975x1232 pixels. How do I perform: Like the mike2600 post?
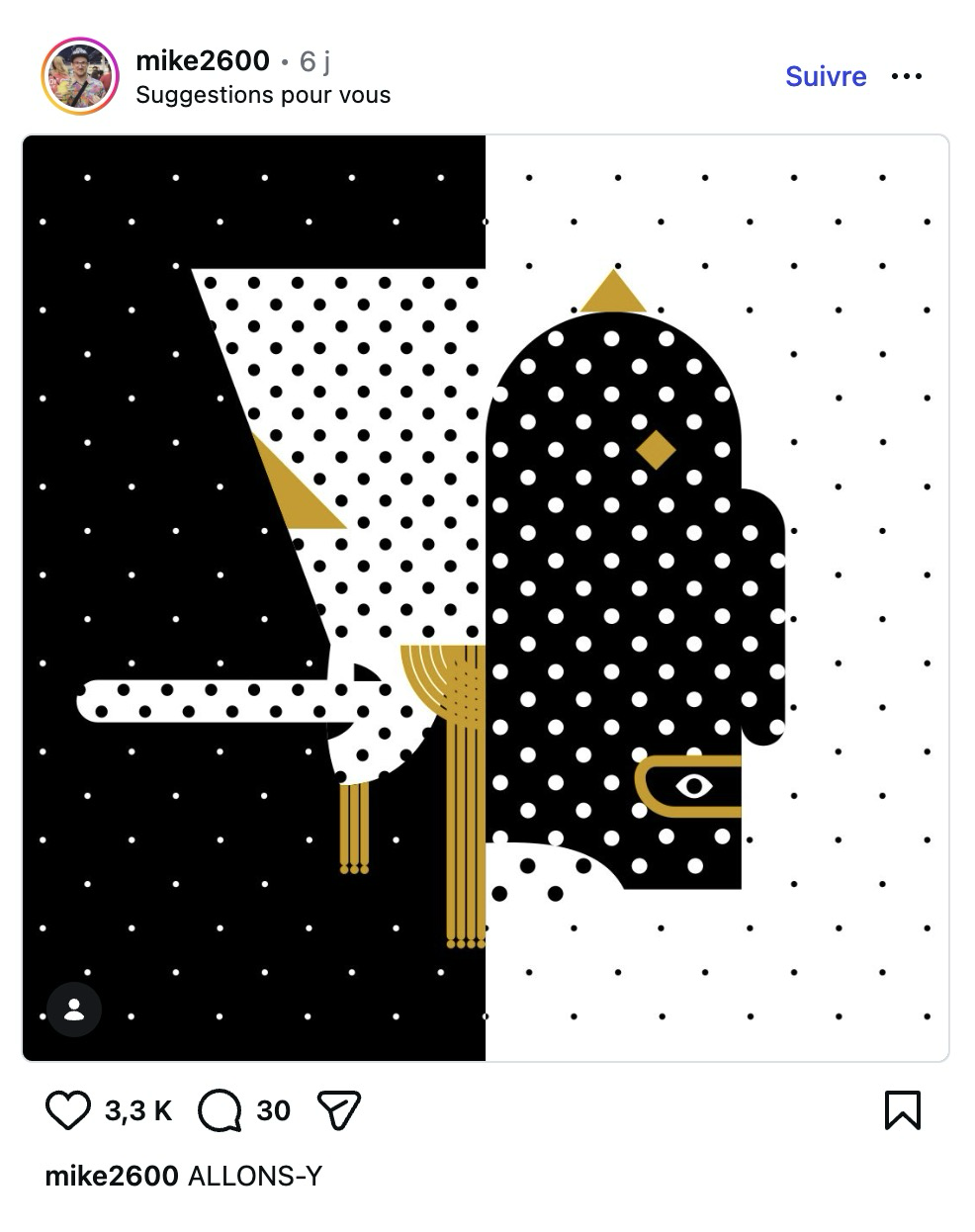point(68,1110)
